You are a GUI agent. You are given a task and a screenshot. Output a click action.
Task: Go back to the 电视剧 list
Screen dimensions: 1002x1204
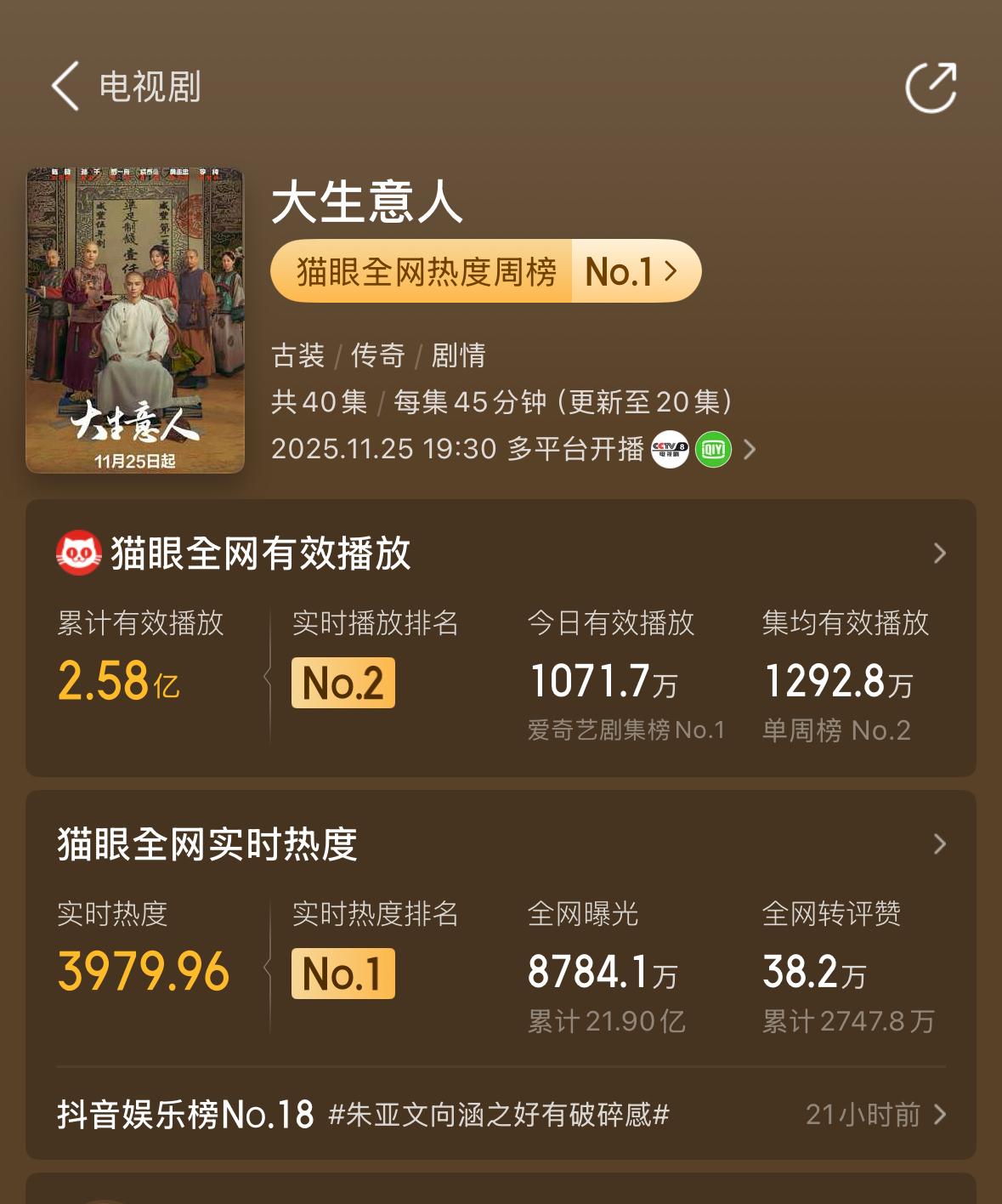click(66, 87)
